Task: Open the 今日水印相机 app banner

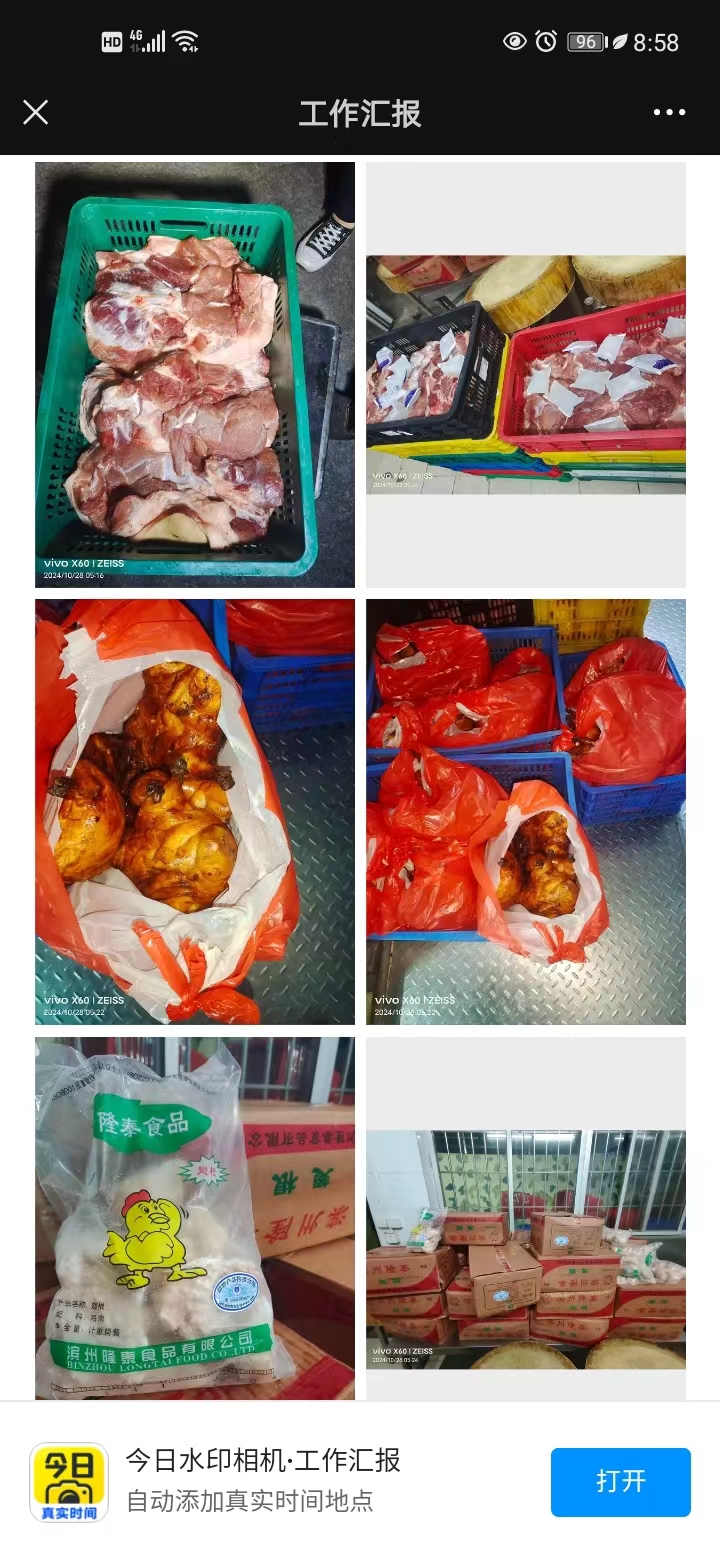Action: pyautogui.click(x=263, y=1479)
